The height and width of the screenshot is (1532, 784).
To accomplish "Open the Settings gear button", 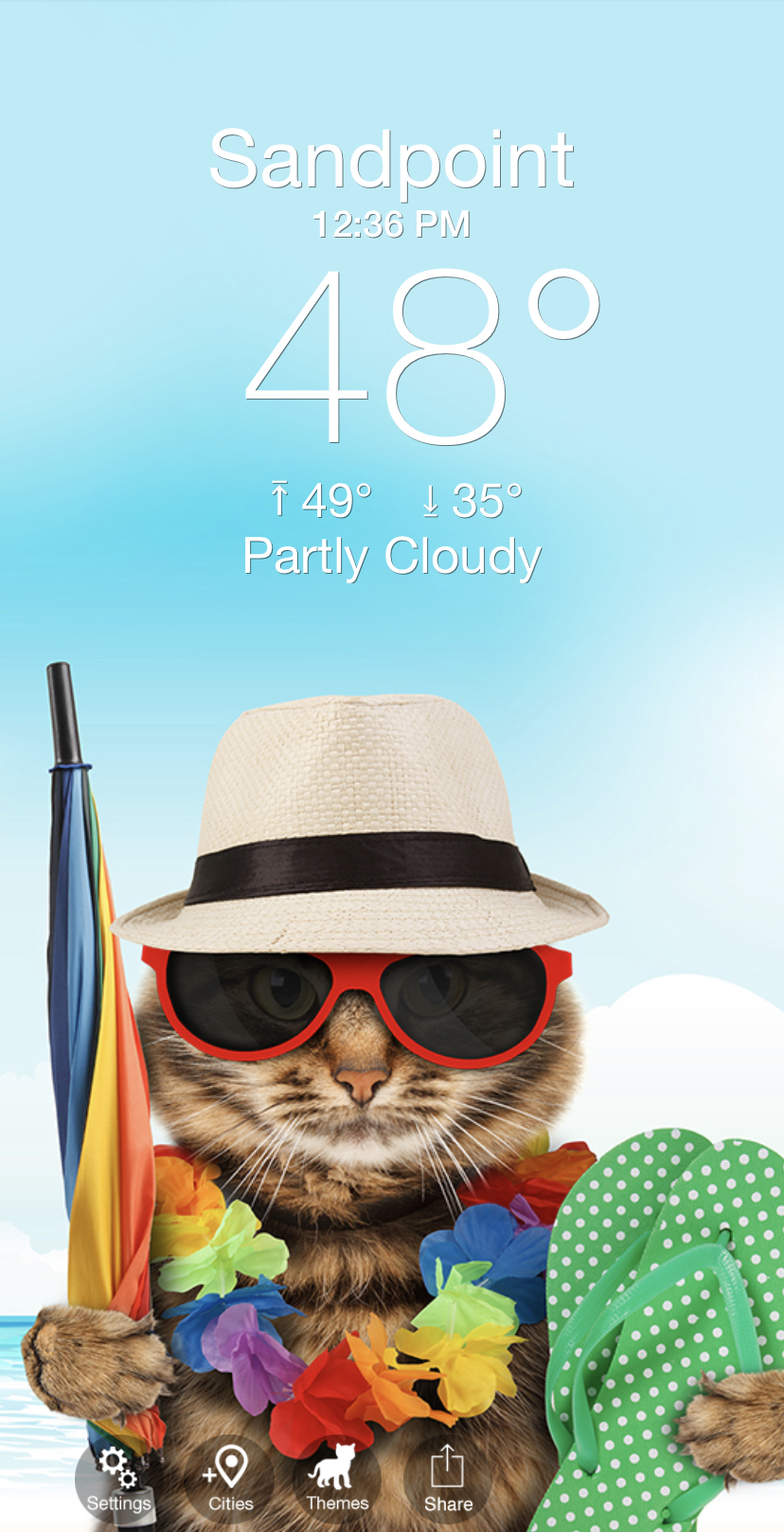I will (118, 1479).
